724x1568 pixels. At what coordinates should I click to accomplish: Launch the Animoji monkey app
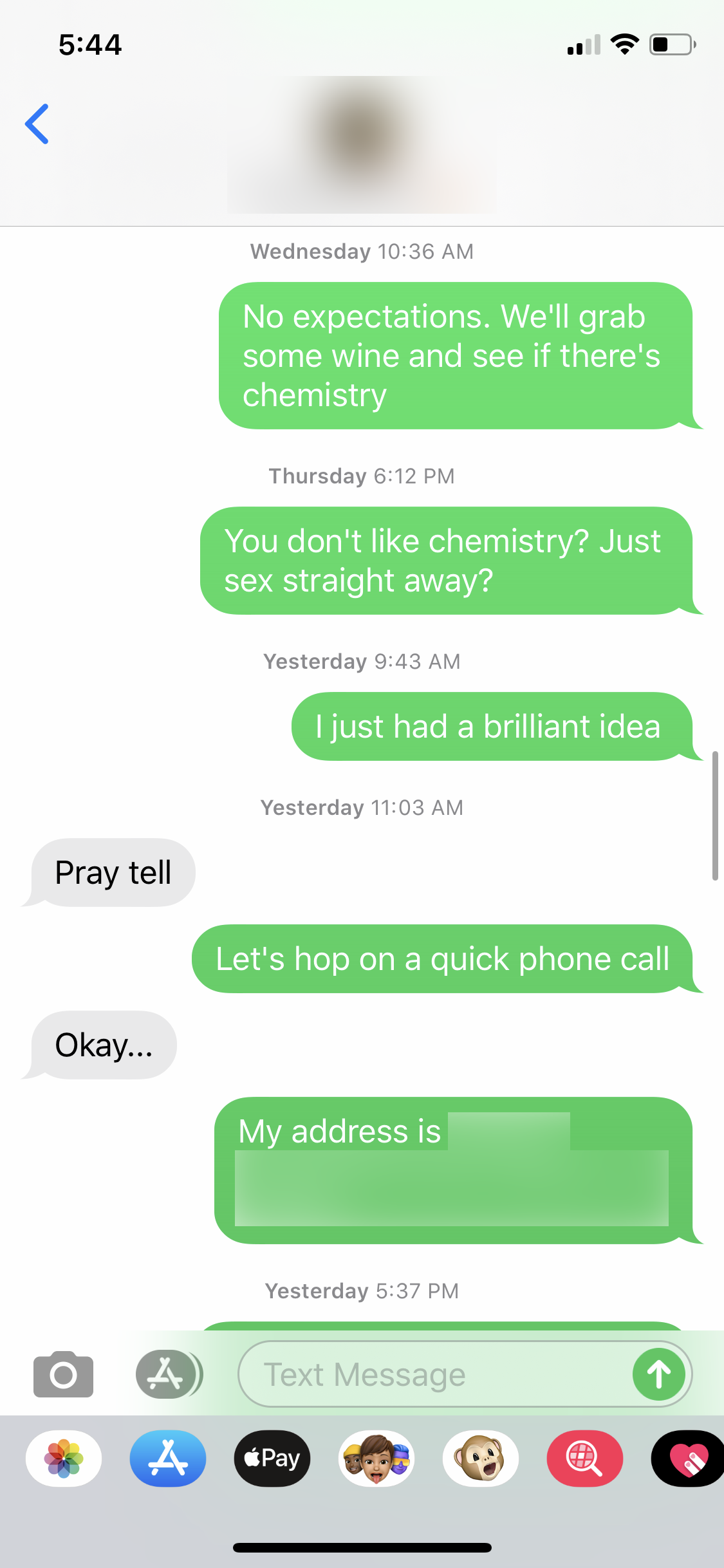(x=481, y=1459)
